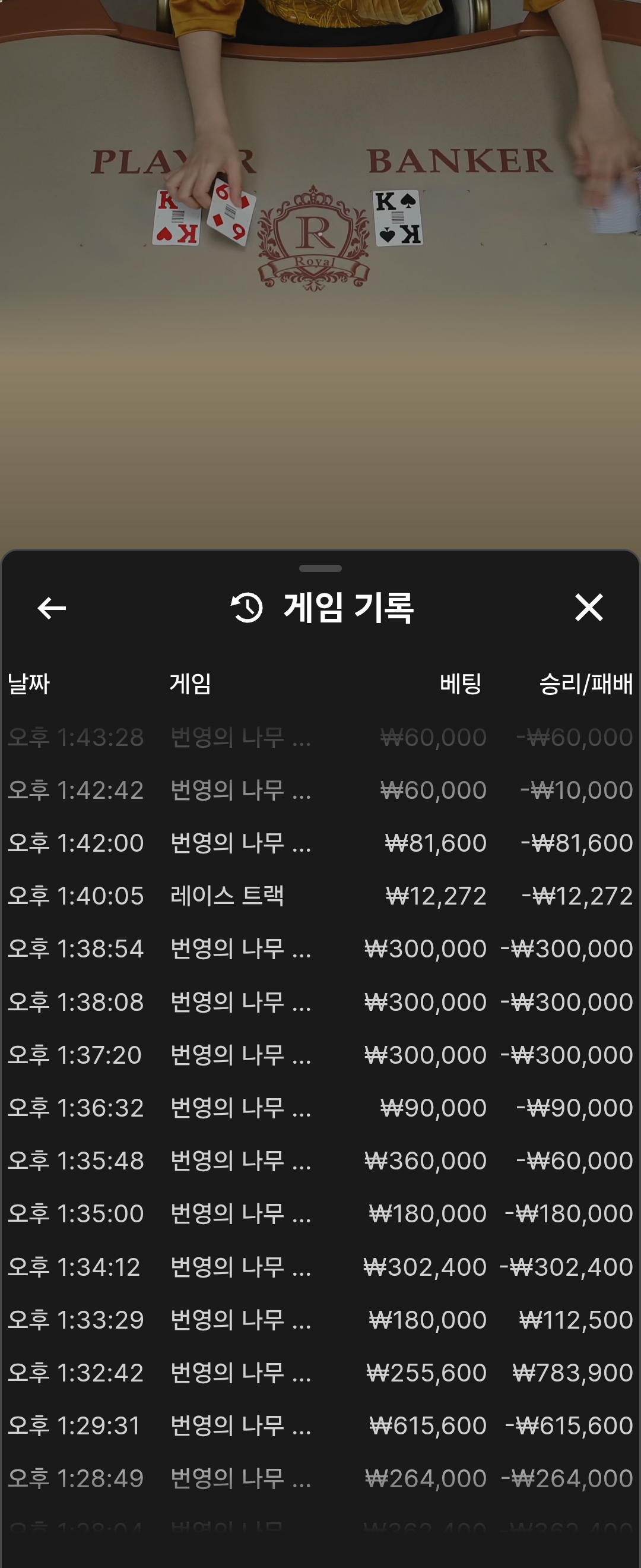View the 오후 1:34:12 history row

[x=320, y=1267]
